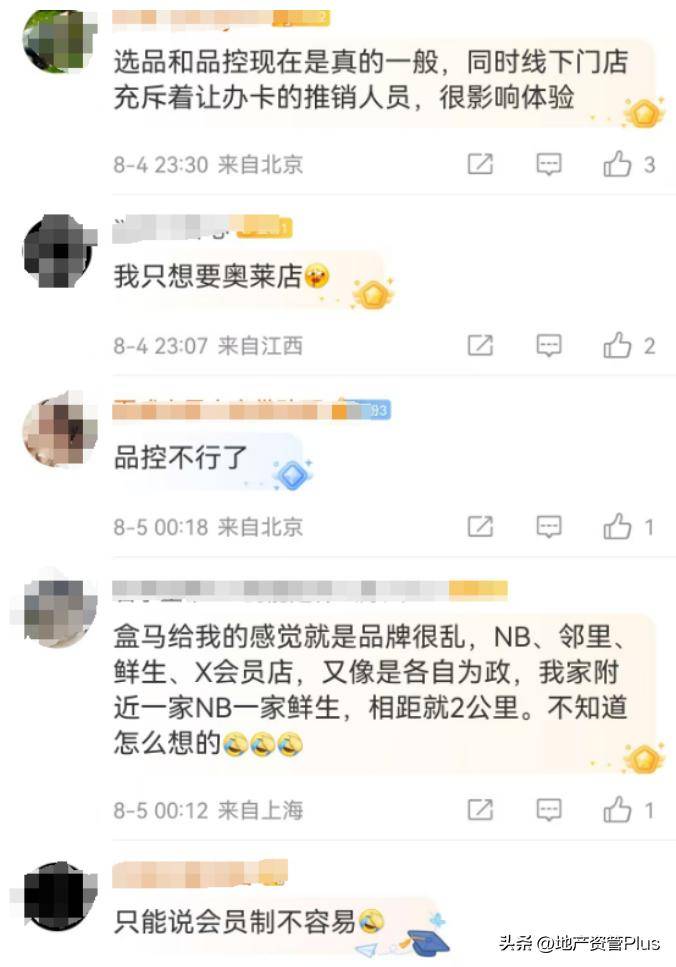Screen dimensions: 676x967
Task: Like the comment about 选品和品控
Action: pos(618,165)
